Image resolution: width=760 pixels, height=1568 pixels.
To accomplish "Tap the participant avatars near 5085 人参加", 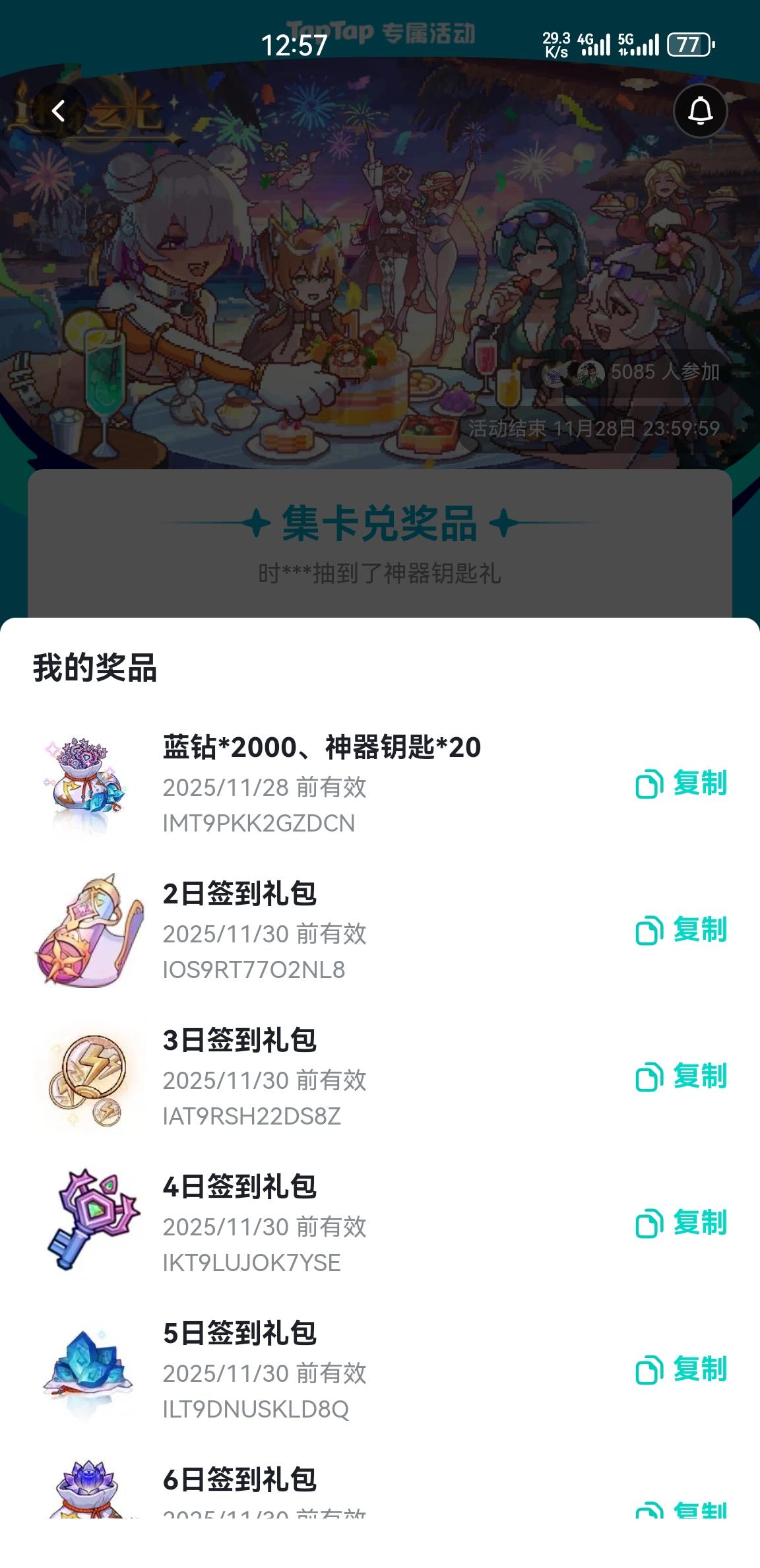I will coord(574,374).
